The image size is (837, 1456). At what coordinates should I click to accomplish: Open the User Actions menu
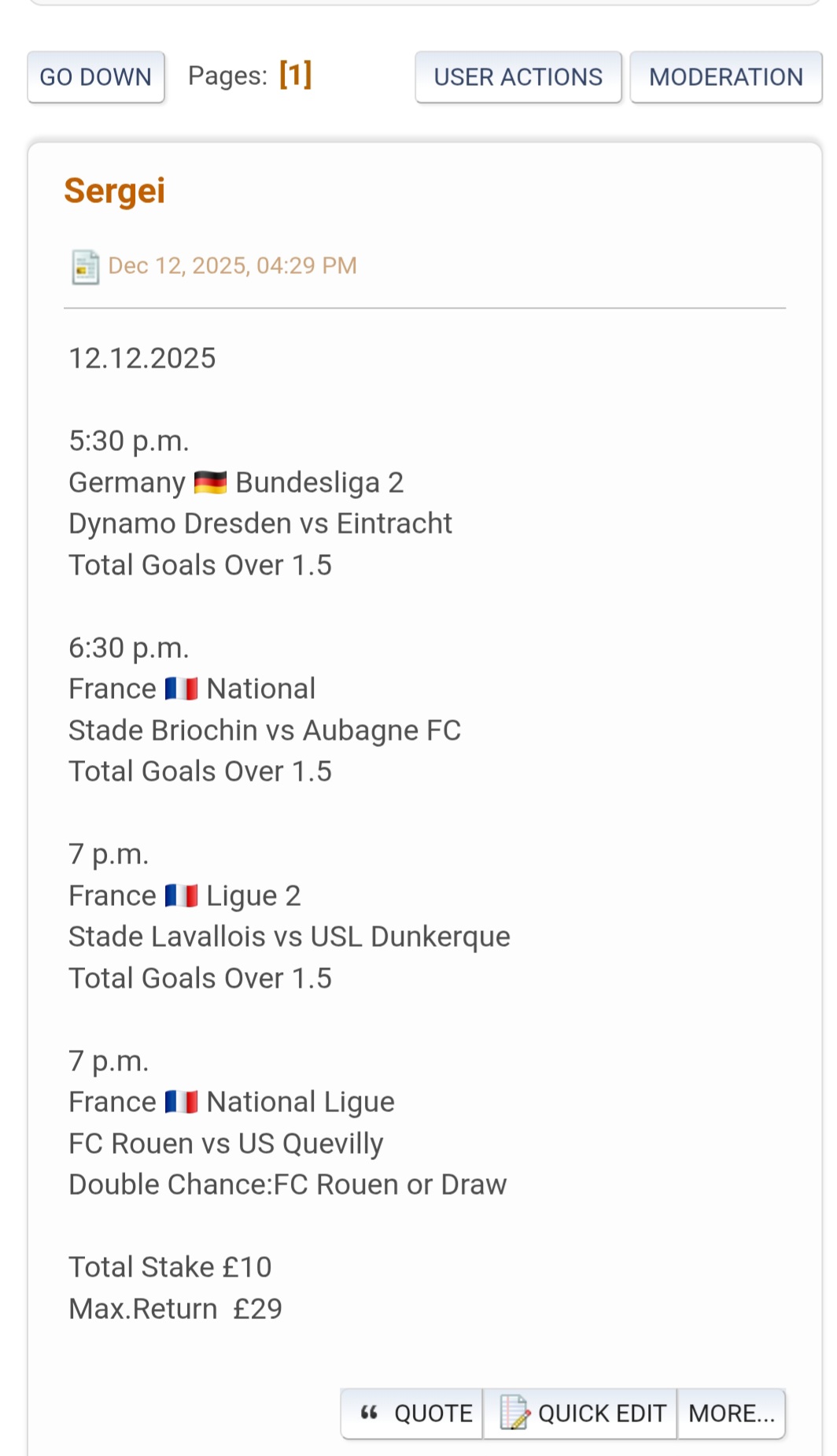click(x=518, y=77)
